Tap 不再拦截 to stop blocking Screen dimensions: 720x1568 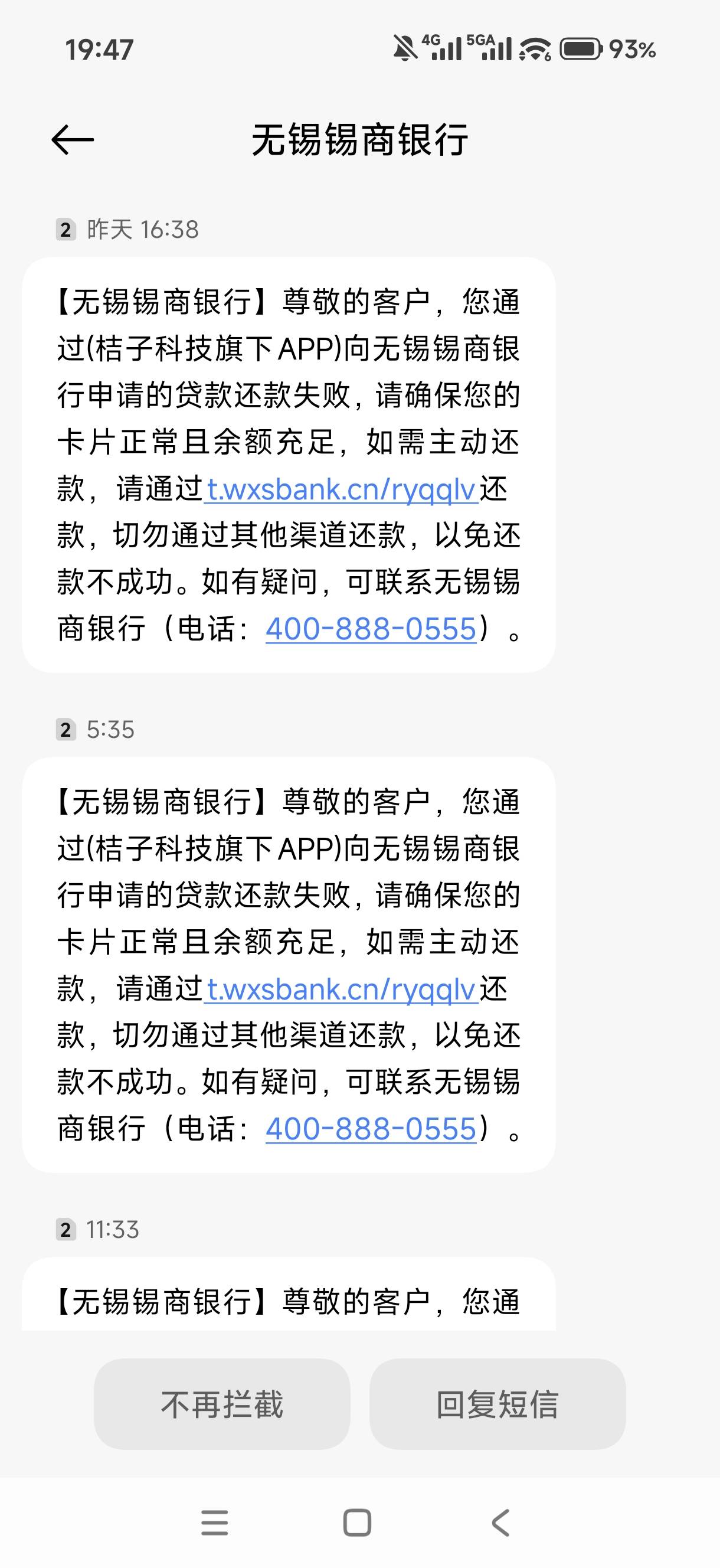222,1405
